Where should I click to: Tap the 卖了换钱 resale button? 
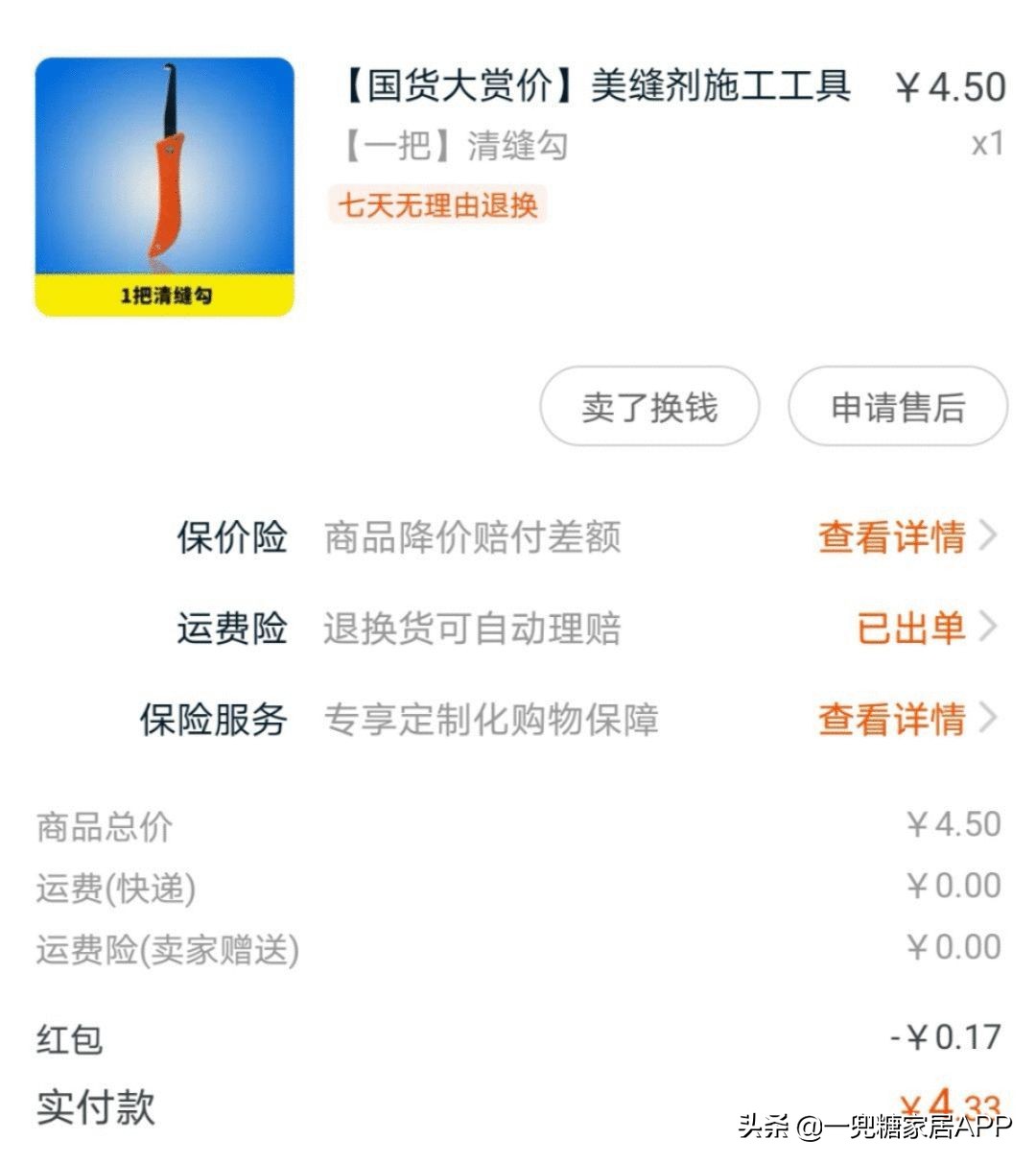coord(648,407)
